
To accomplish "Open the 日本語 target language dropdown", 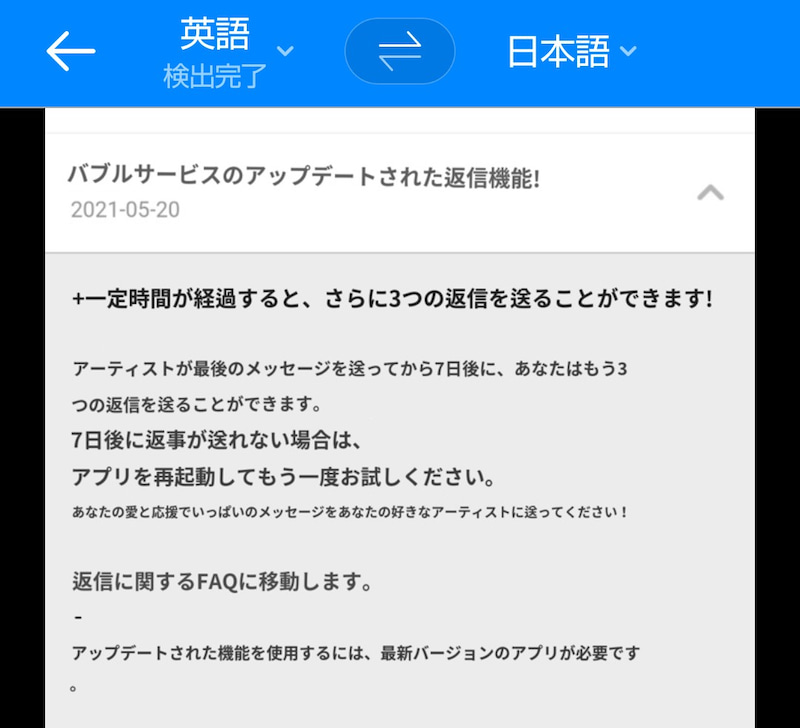I will point(571,52).
